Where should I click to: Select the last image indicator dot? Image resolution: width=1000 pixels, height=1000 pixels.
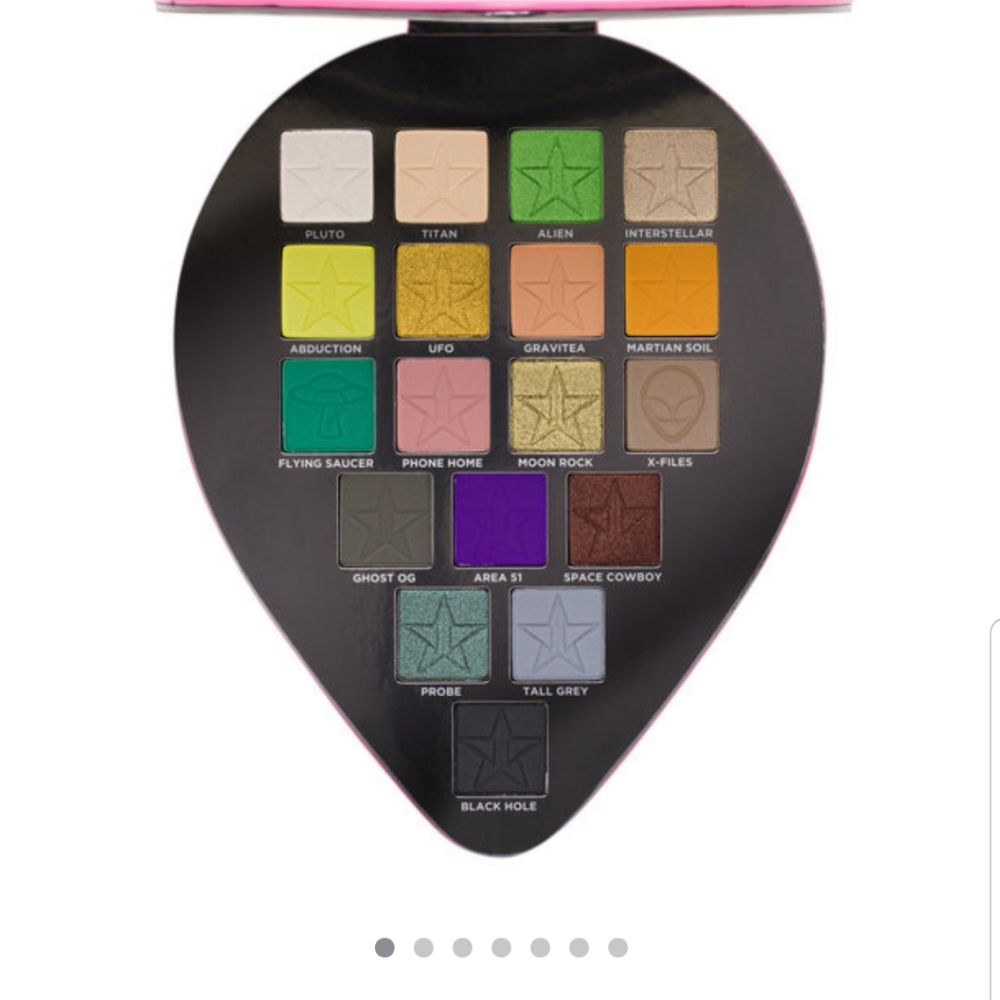(x=618, y=947)
